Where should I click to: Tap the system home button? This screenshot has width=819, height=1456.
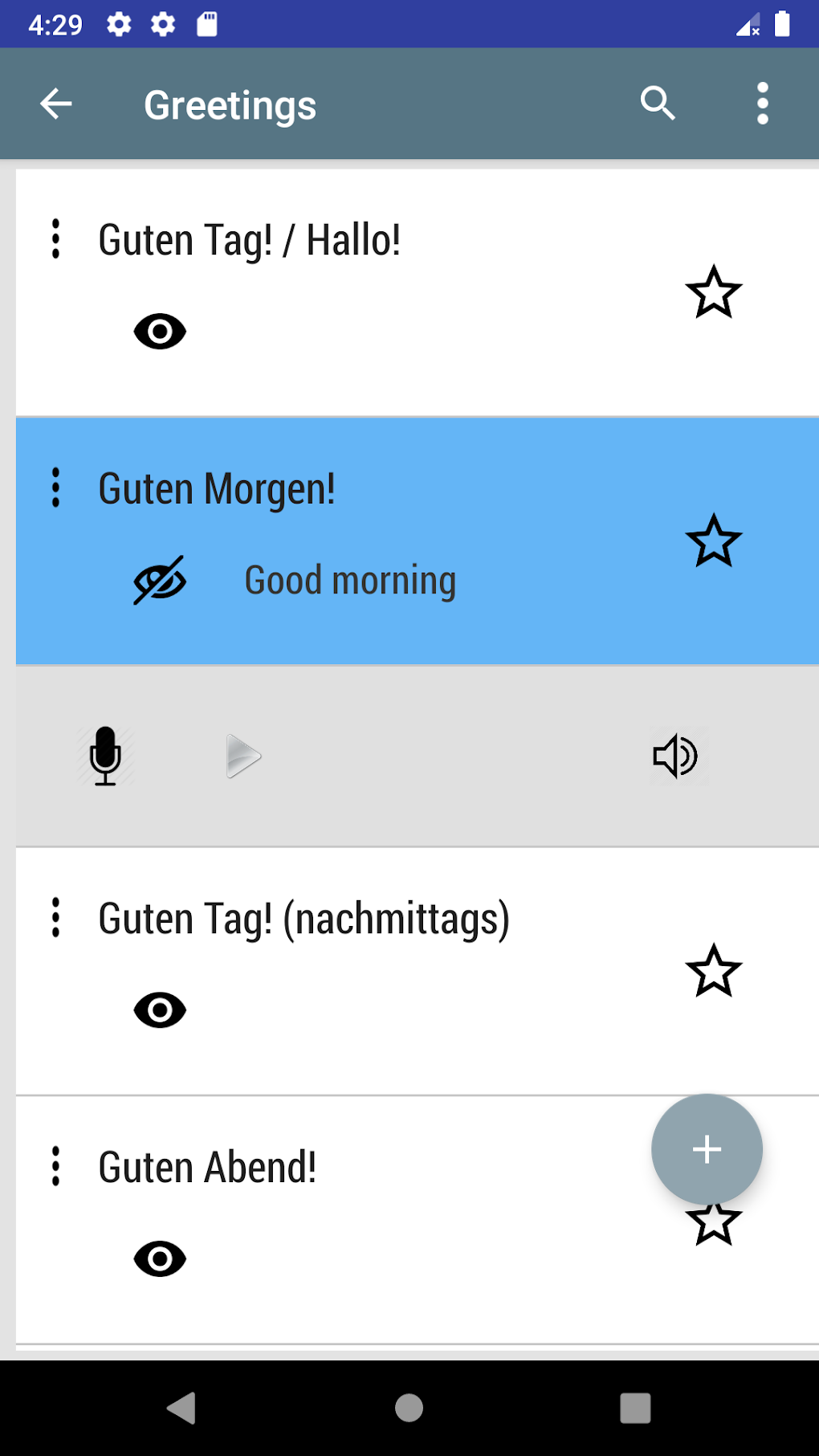[409, 1407]
